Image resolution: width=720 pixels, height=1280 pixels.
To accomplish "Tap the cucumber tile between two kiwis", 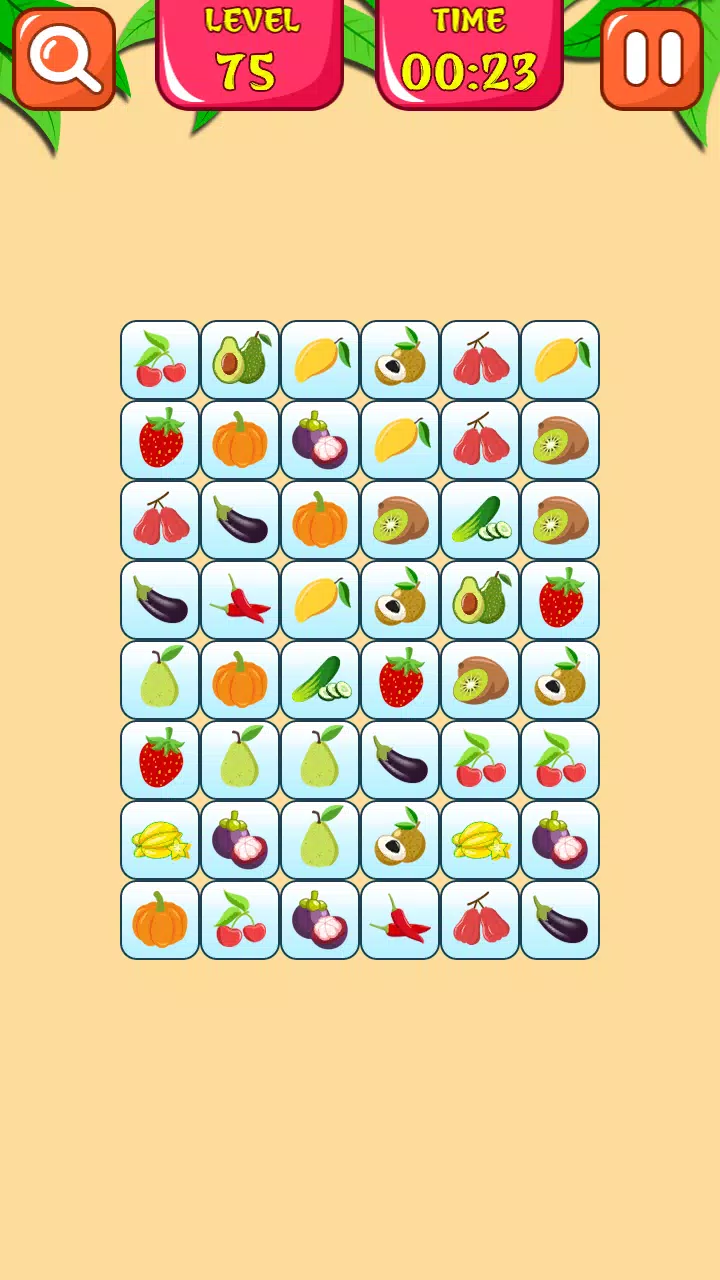I will point(480,520).
